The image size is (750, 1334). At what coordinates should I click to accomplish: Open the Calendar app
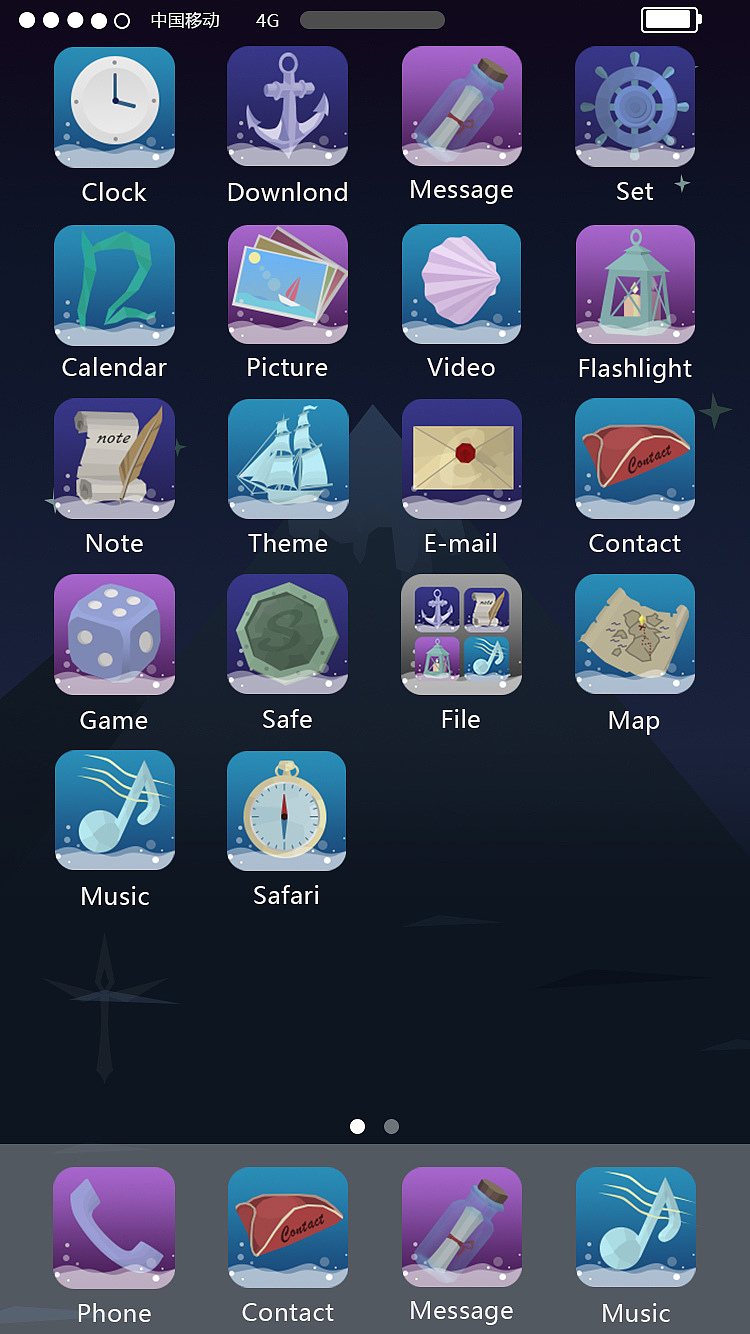click(114, 284)
